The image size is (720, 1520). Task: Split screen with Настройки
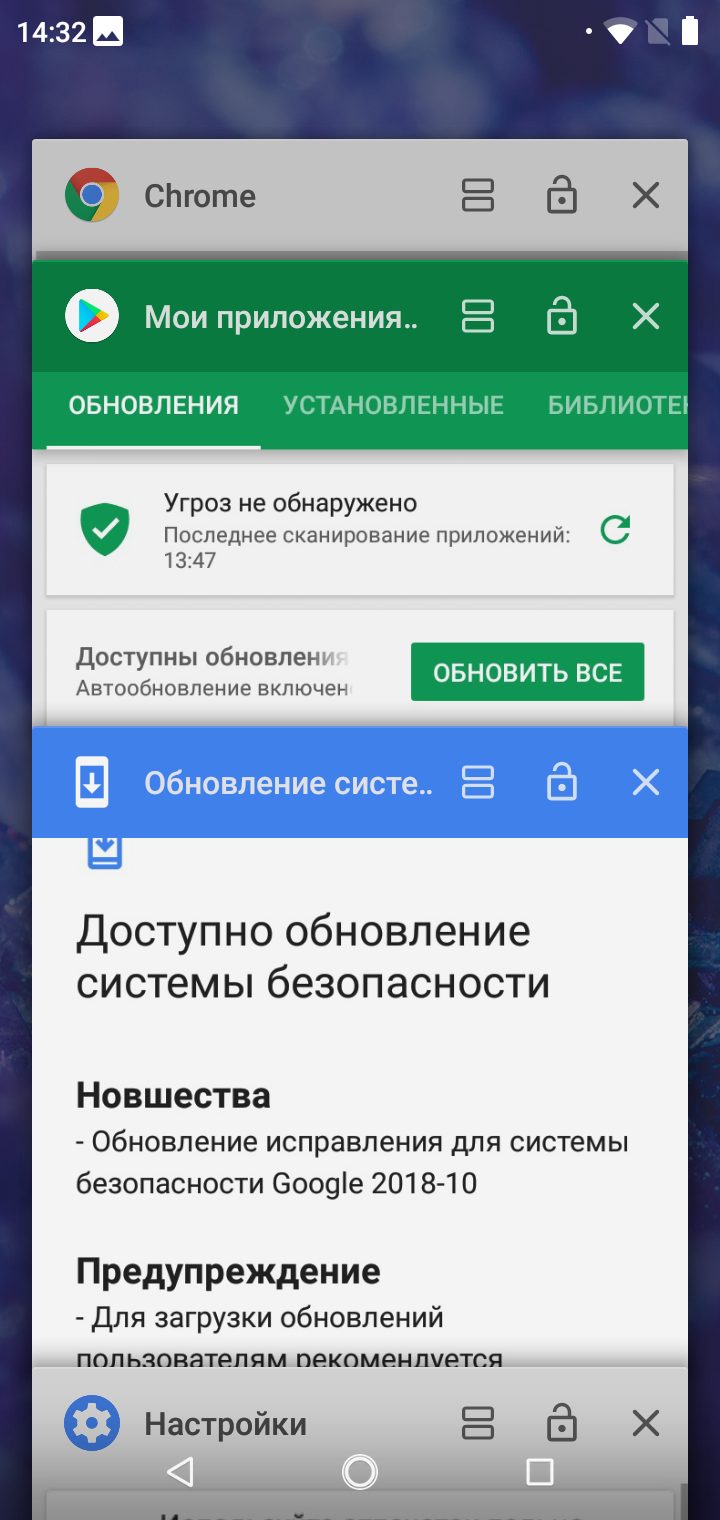[478, 1423]
